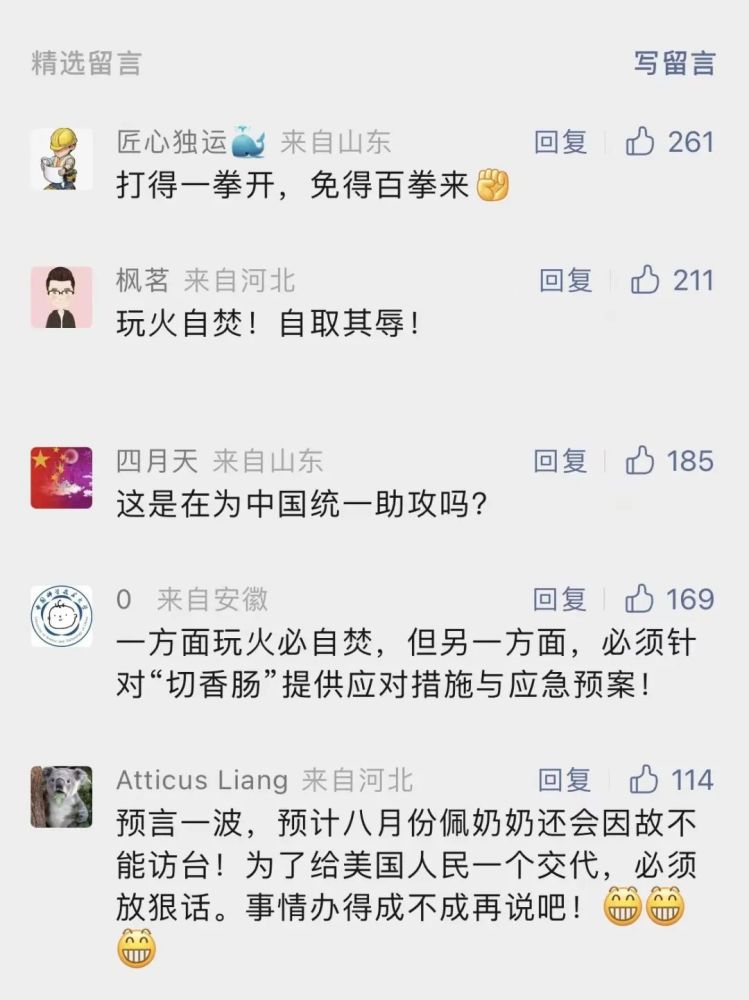This screenshot has height=1000, width=749.
Task: Open Atticus Liang's koala avatar
Action: point(61,797)
